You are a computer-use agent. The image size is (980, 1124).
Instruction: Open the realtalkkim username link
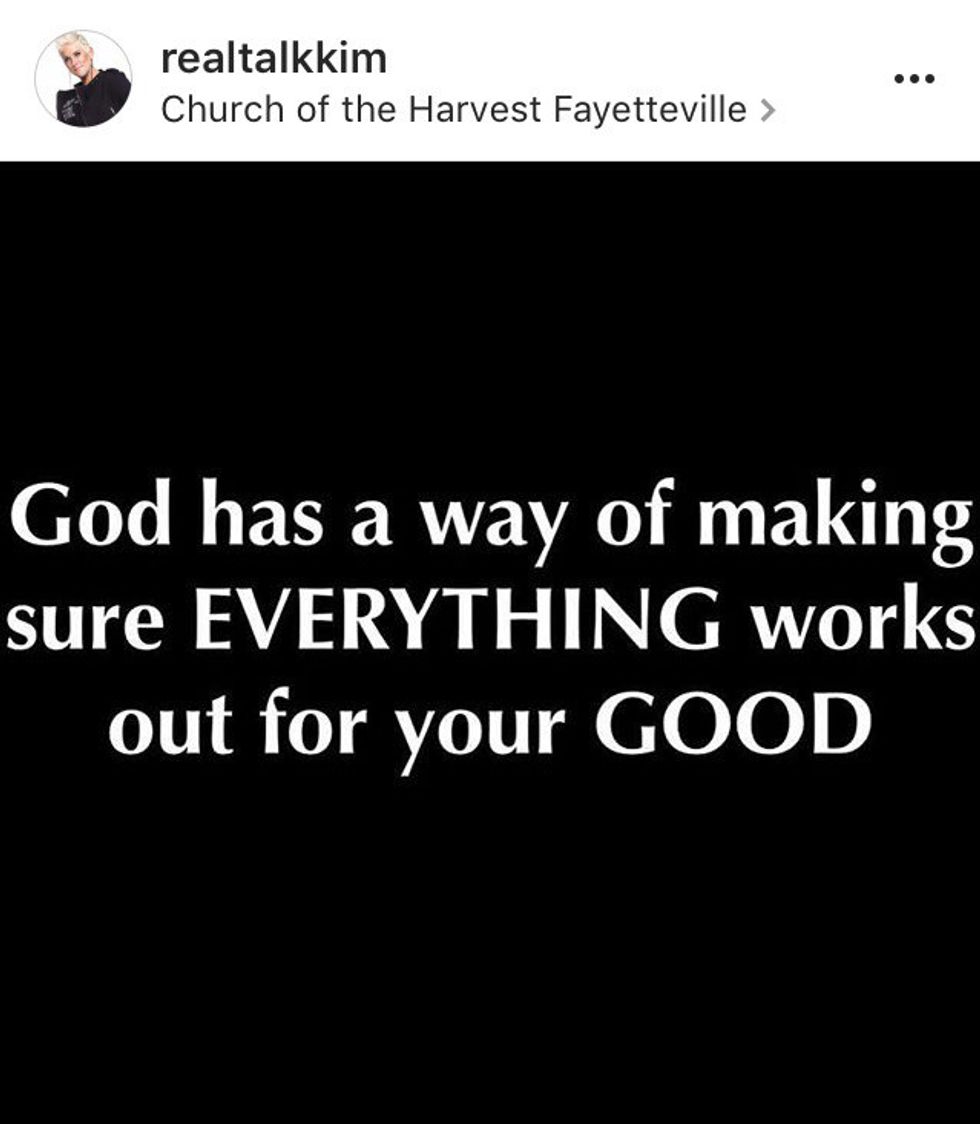click(x=273, y=59)
